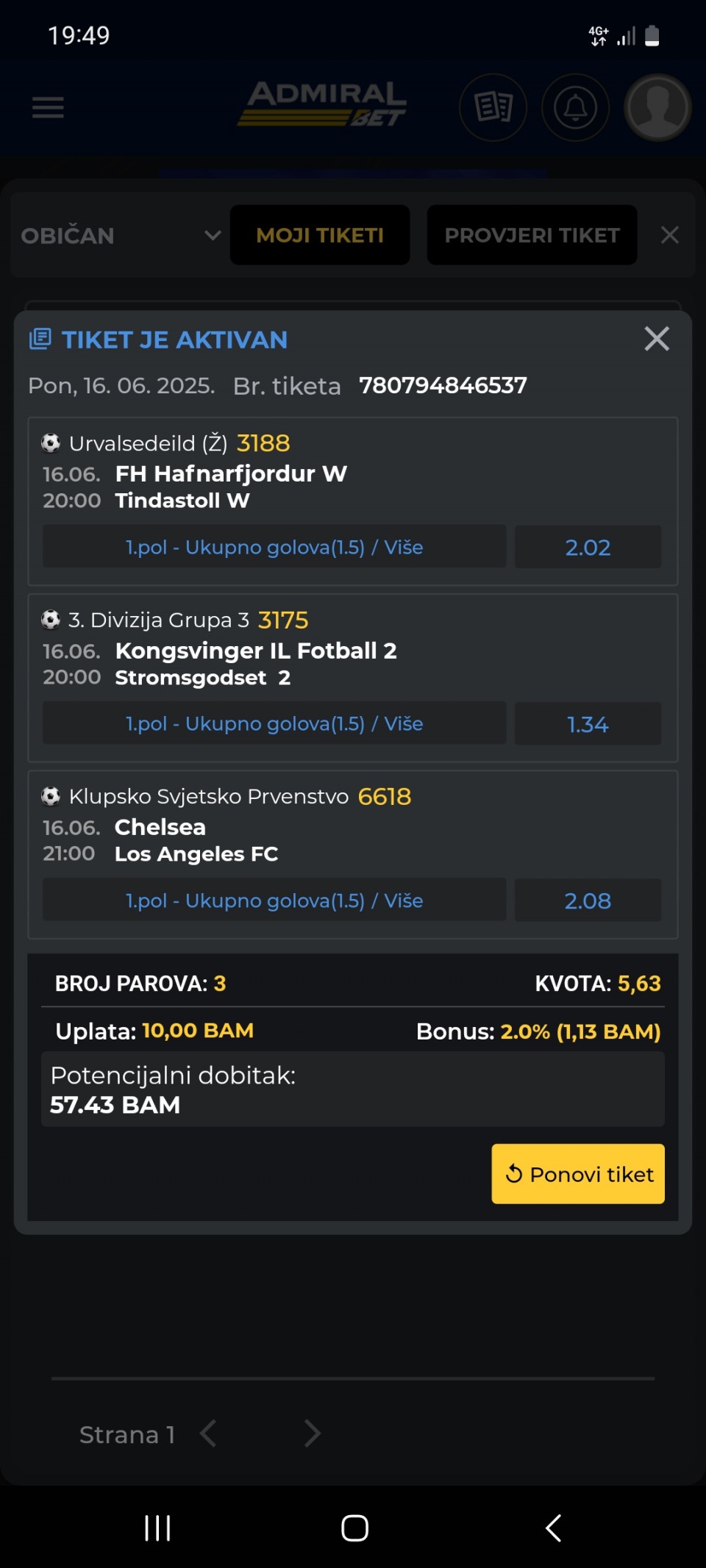Open the notifications bell
706x1568 pixels.
(x=575, y=107)
